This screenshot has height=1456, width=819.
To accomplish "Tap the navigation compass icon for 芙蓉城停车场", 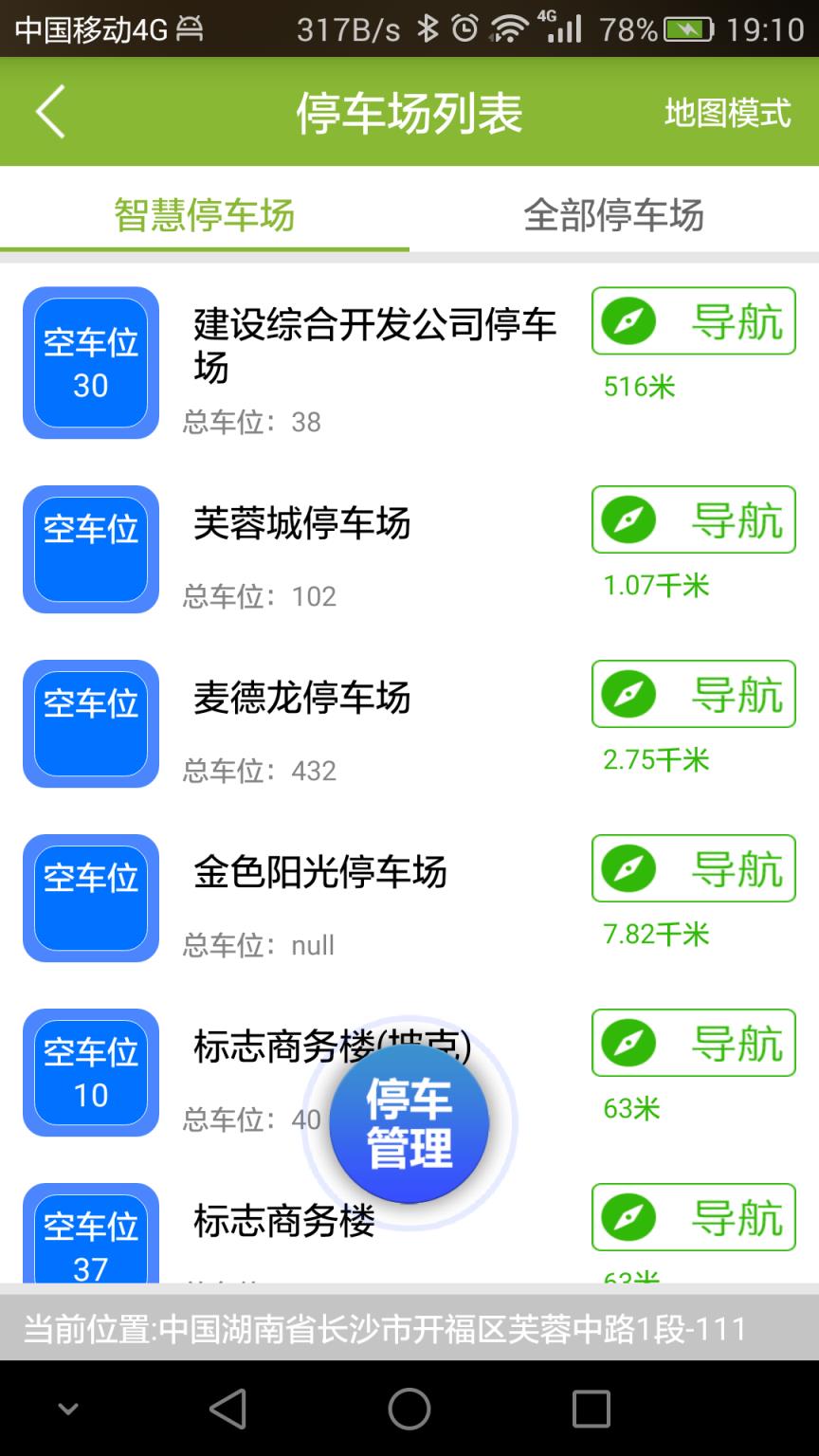I will 628,519.
